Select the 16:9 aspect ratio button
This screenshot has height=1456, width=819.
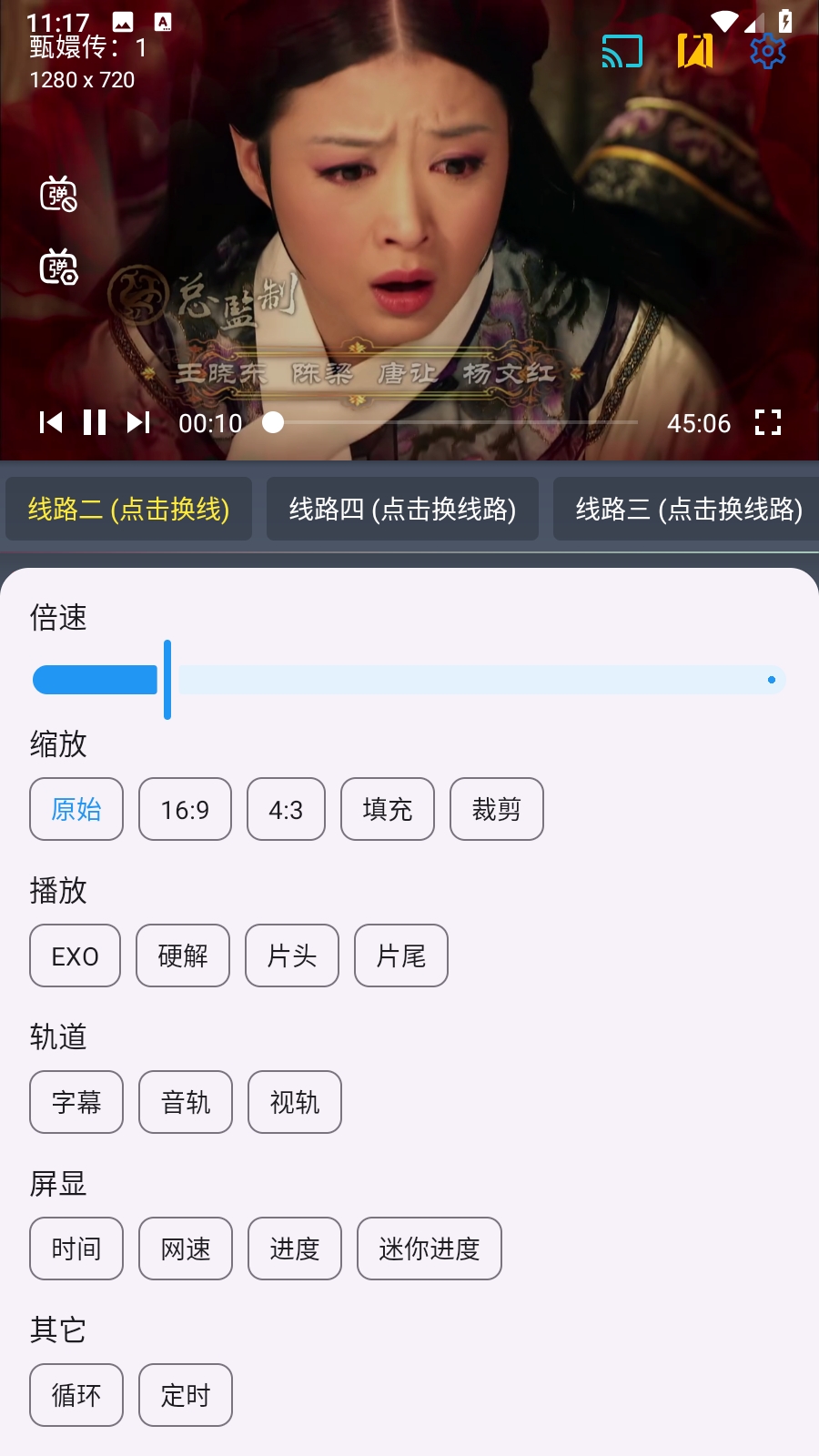185,809
